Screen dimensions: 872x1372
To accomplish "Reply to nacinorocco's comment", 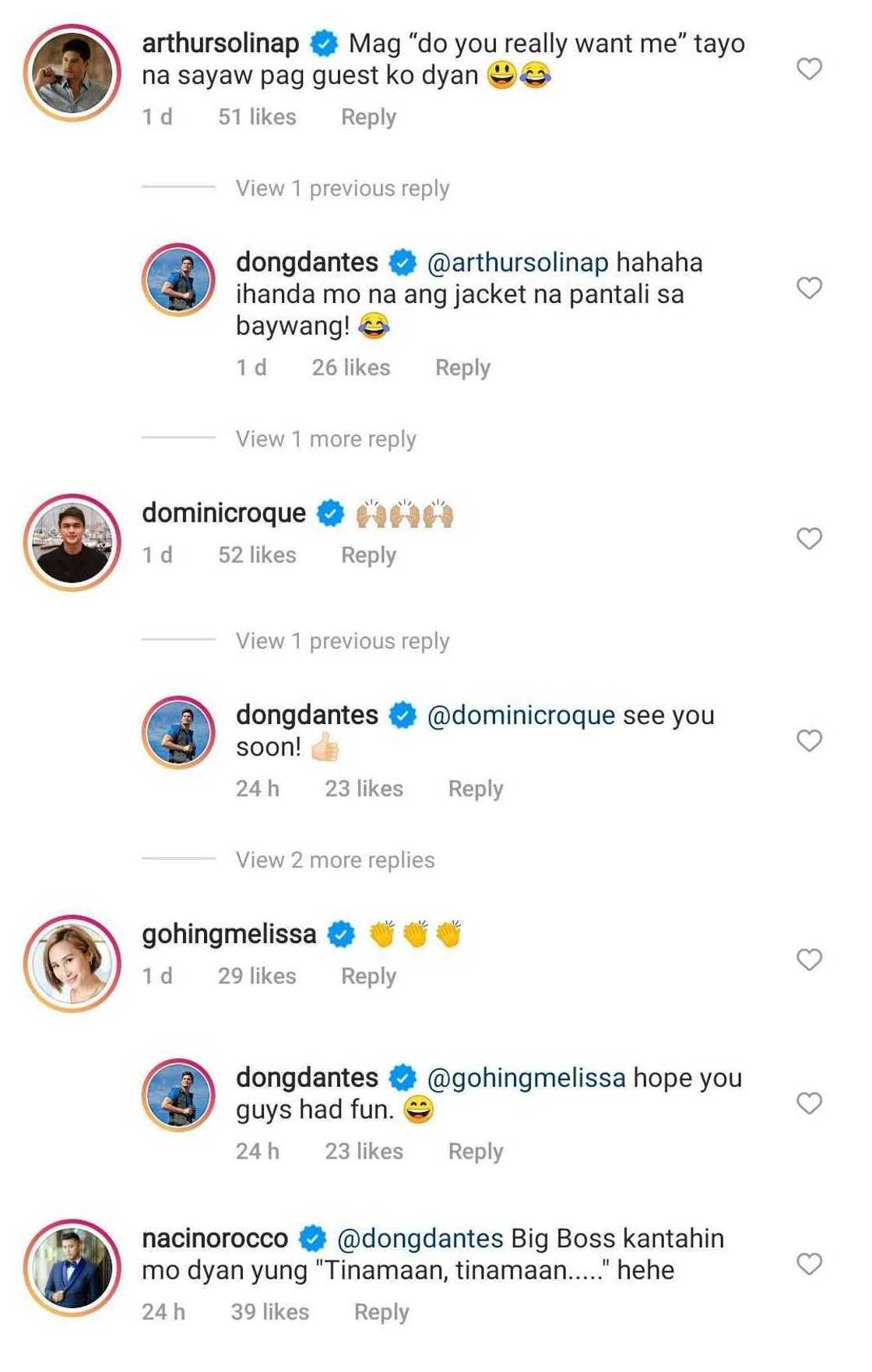I will point(381,1312).
